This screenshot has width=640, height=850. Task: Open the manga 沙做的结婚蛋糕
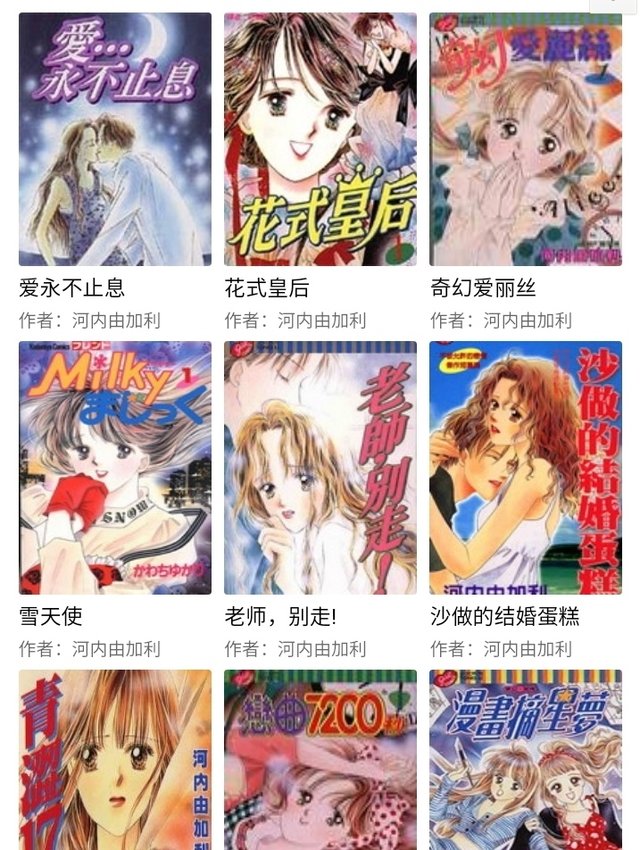(x=526, y=467)
